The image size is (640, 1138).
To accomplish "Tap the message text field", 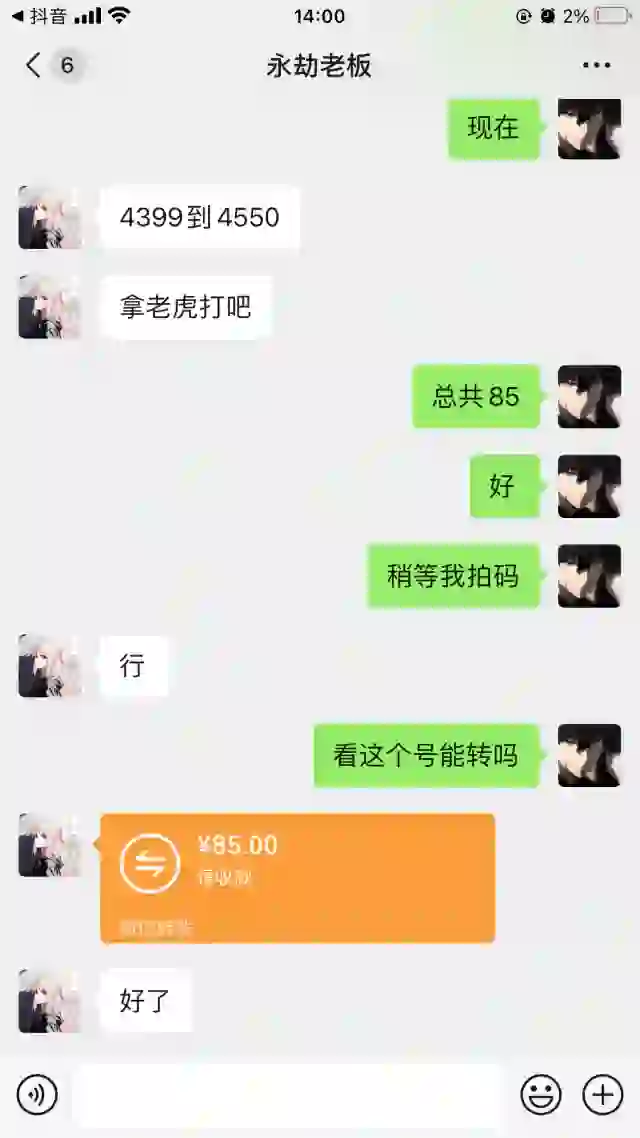I will (287, 1095).
